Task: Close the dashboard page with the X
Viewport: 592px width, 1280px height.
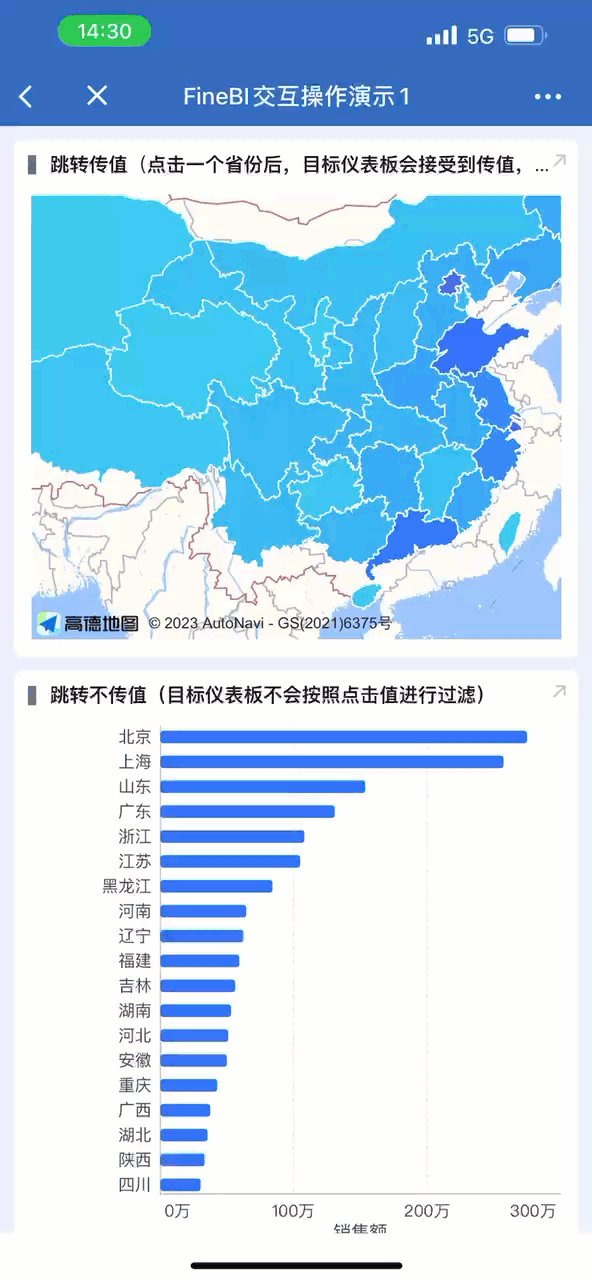Action: tap(97, 96)
